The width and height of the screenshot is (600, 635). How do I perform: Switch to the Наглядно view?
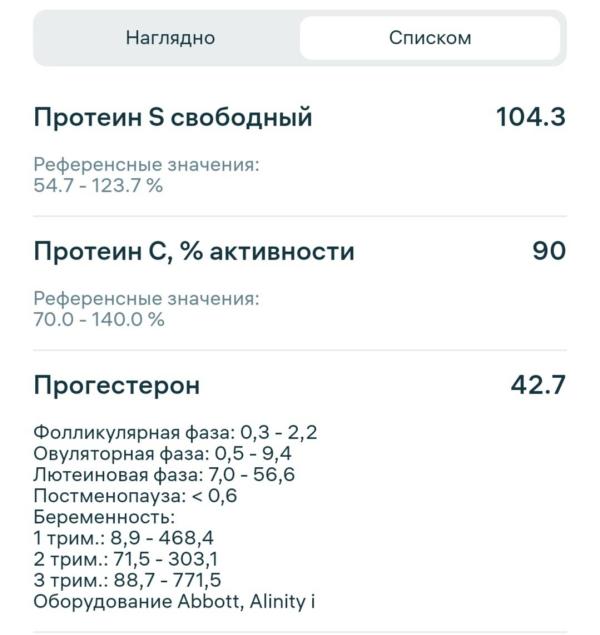170,38
